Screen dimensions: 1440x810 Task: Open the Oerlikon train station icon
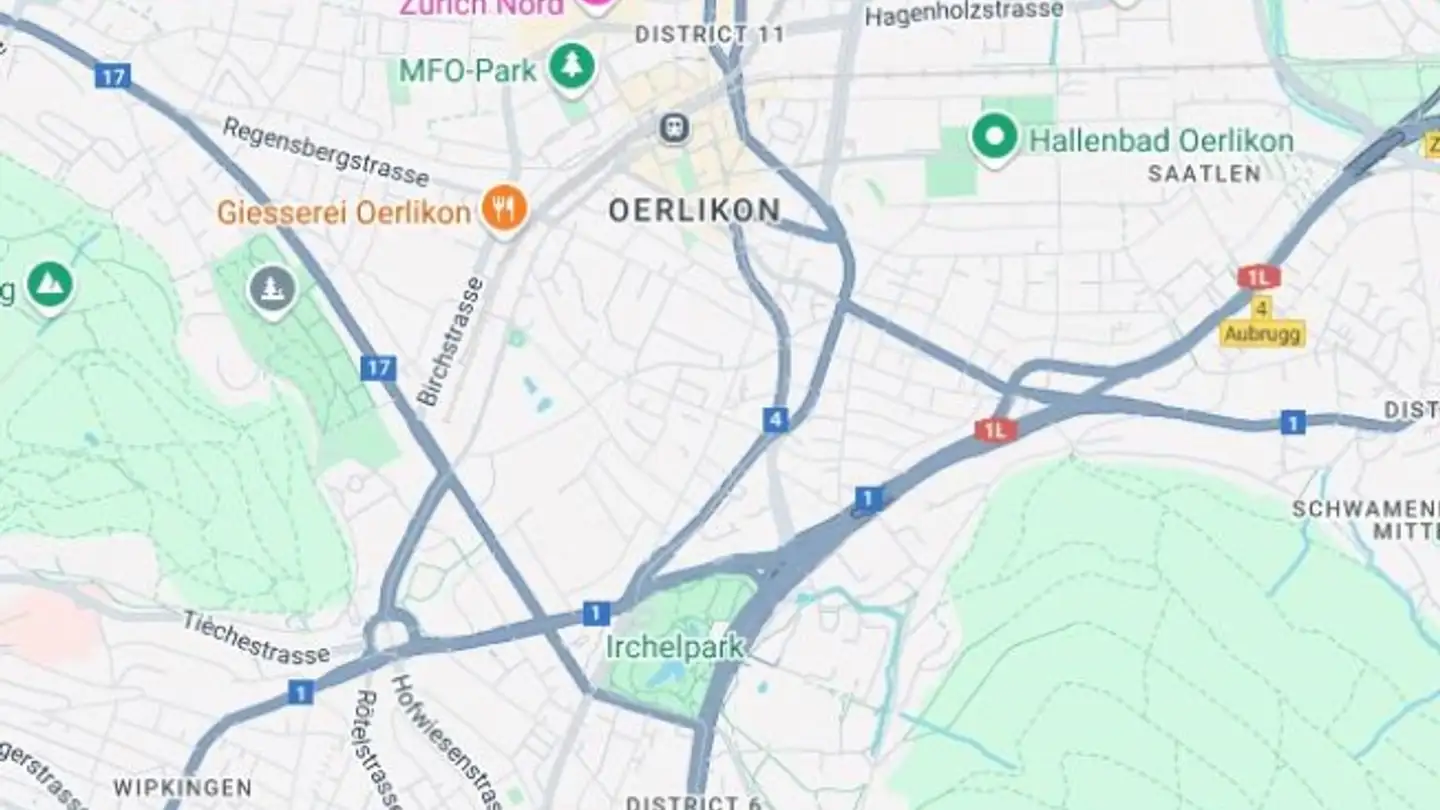(674, 128)
